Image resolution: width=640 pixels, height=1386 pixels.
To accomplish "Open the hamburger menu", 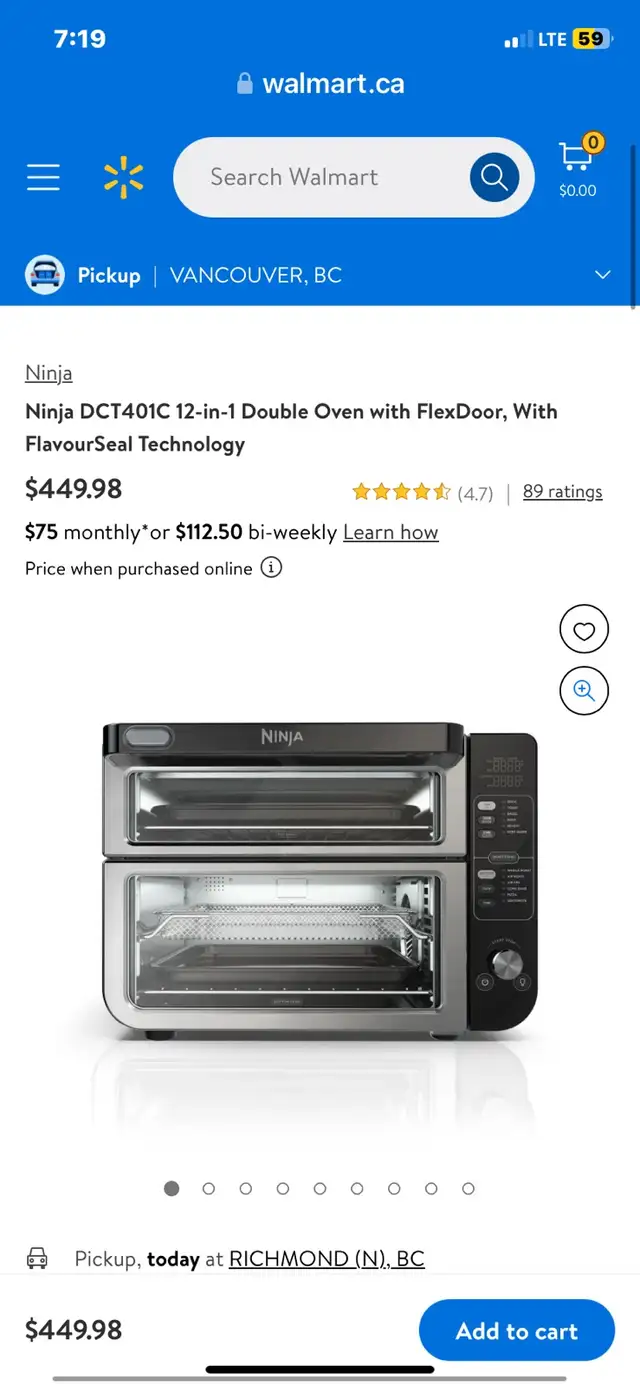I will pyautogui.click(x=43, y=177).
